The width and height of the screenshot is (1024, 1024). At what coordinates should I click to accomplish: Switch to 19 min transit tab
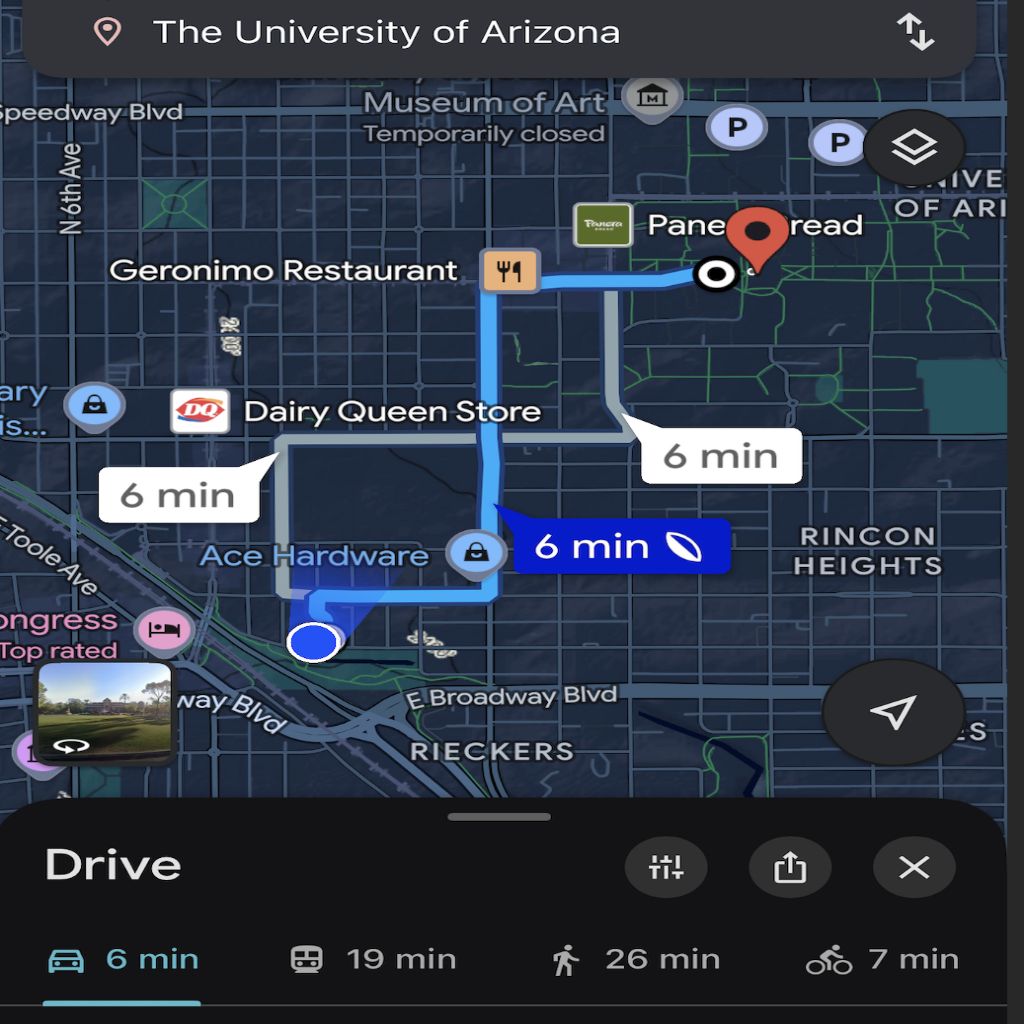(x=374, y=960)
